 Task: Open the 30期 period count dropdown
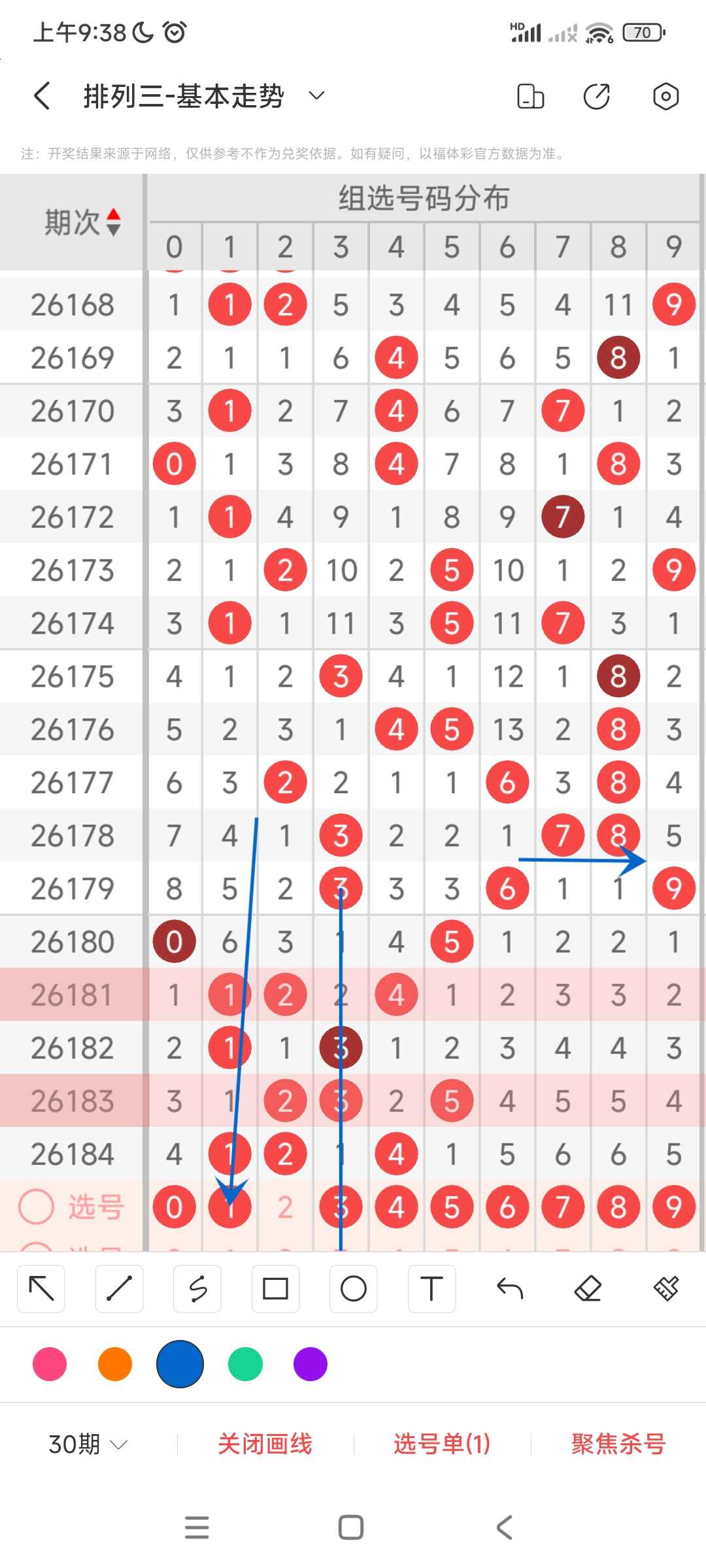(88, 1444)
